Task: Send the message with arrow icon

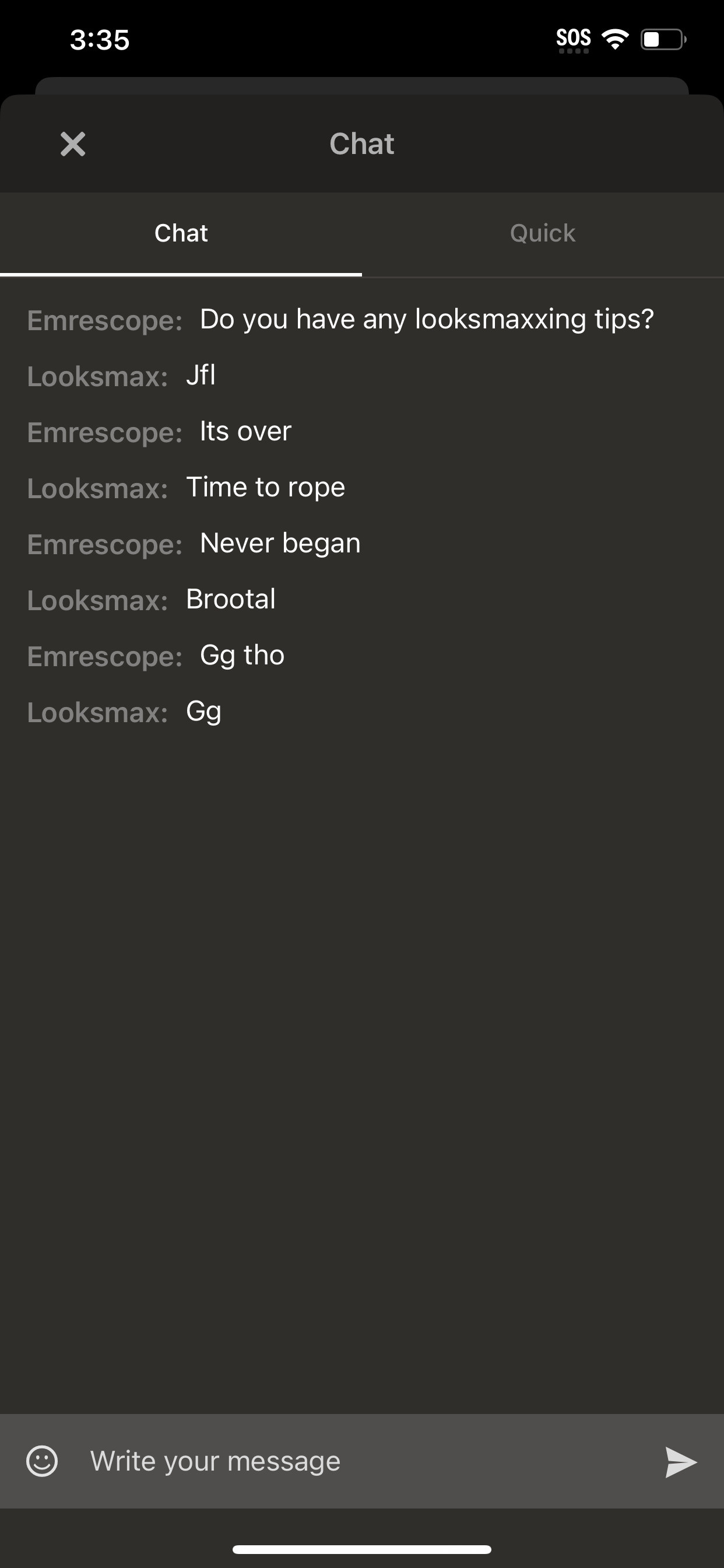Action: coord(681,1462)
